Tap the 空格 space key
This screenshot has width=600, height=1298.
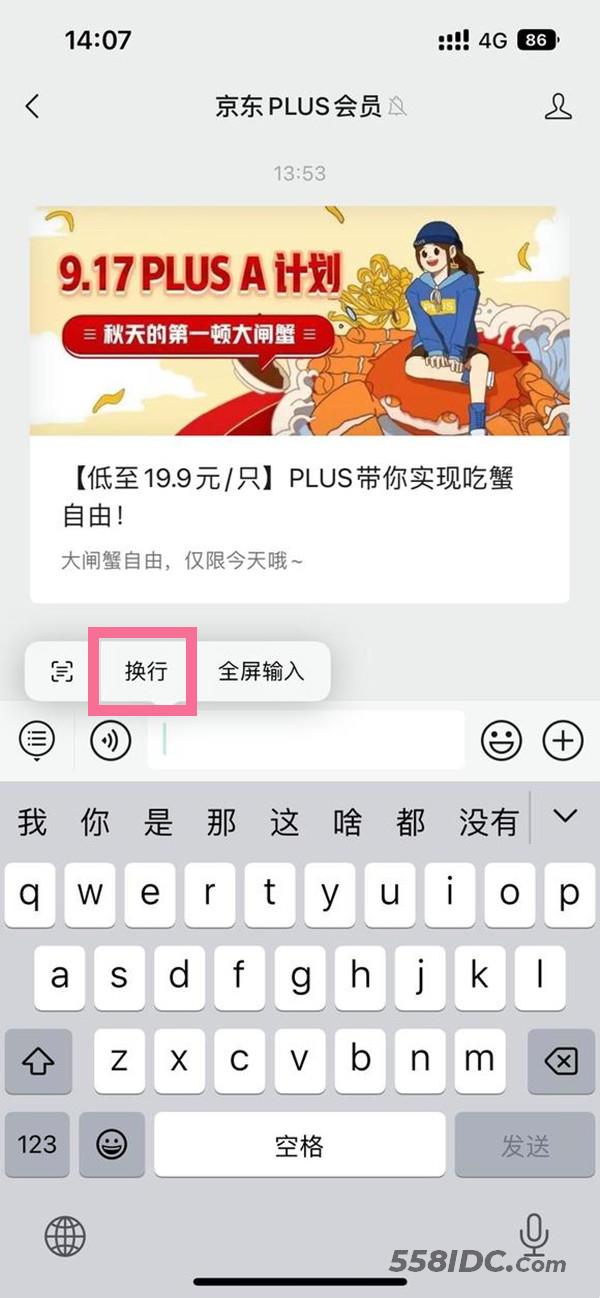[x=299, y=1143]
